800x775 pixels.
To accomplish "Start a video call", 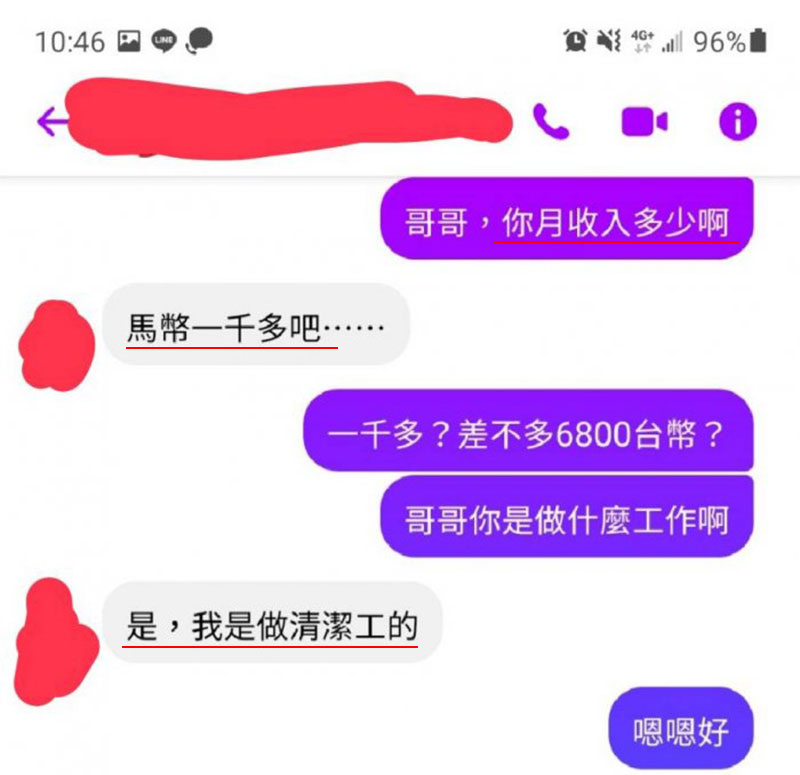I will click(x=644, y=122).
